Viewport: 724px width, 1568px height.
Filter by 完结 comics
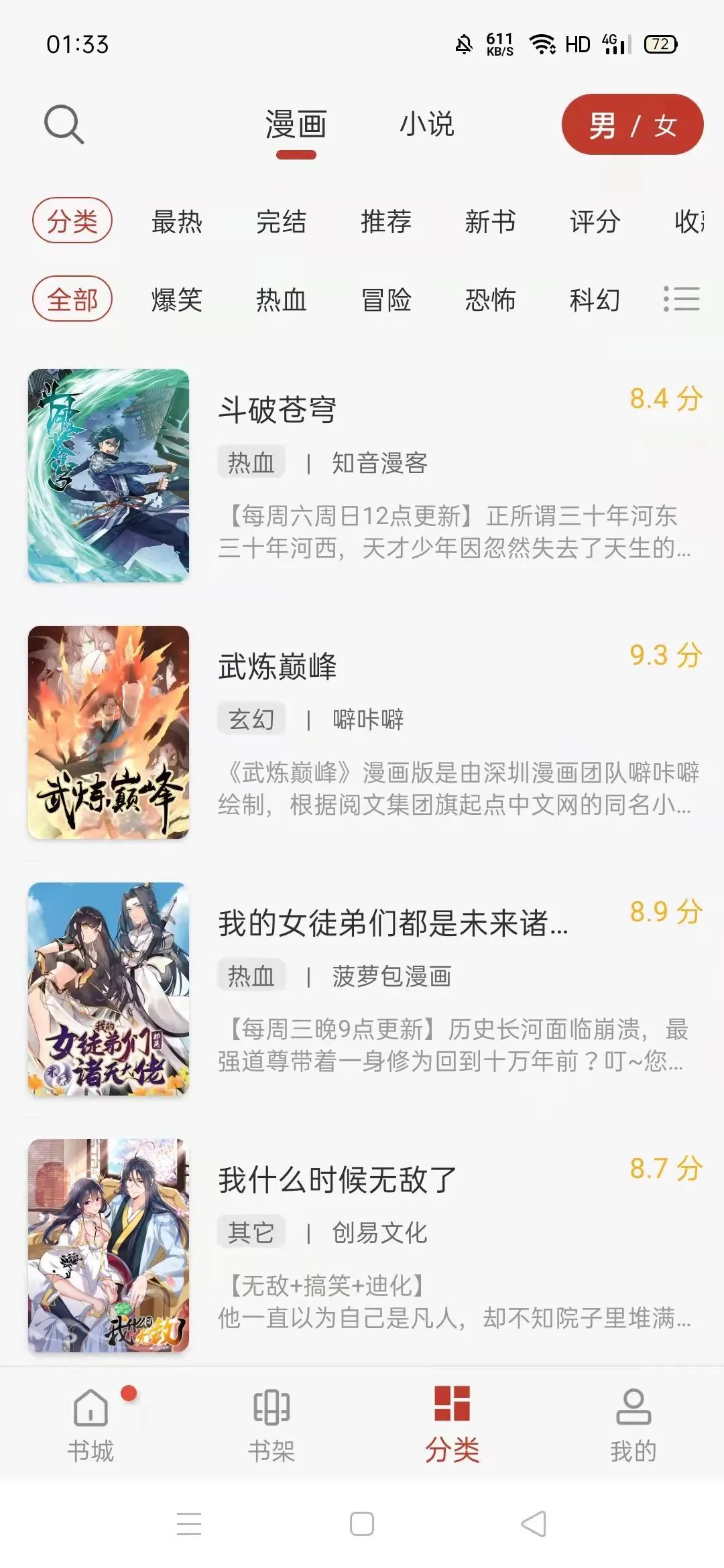pos(282,221)
